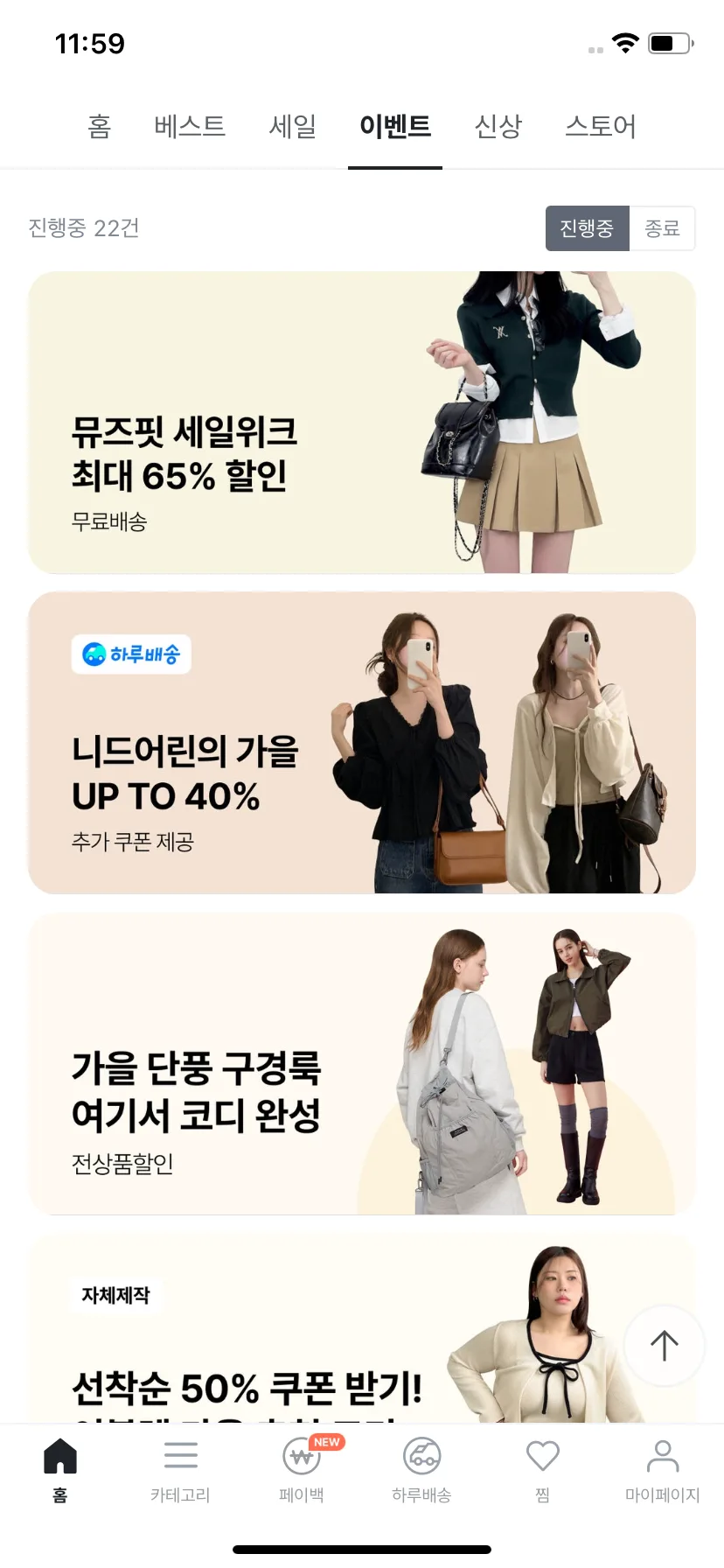
Task: Go to 홈 in bottom navigation
Action: click(60, 1470)
